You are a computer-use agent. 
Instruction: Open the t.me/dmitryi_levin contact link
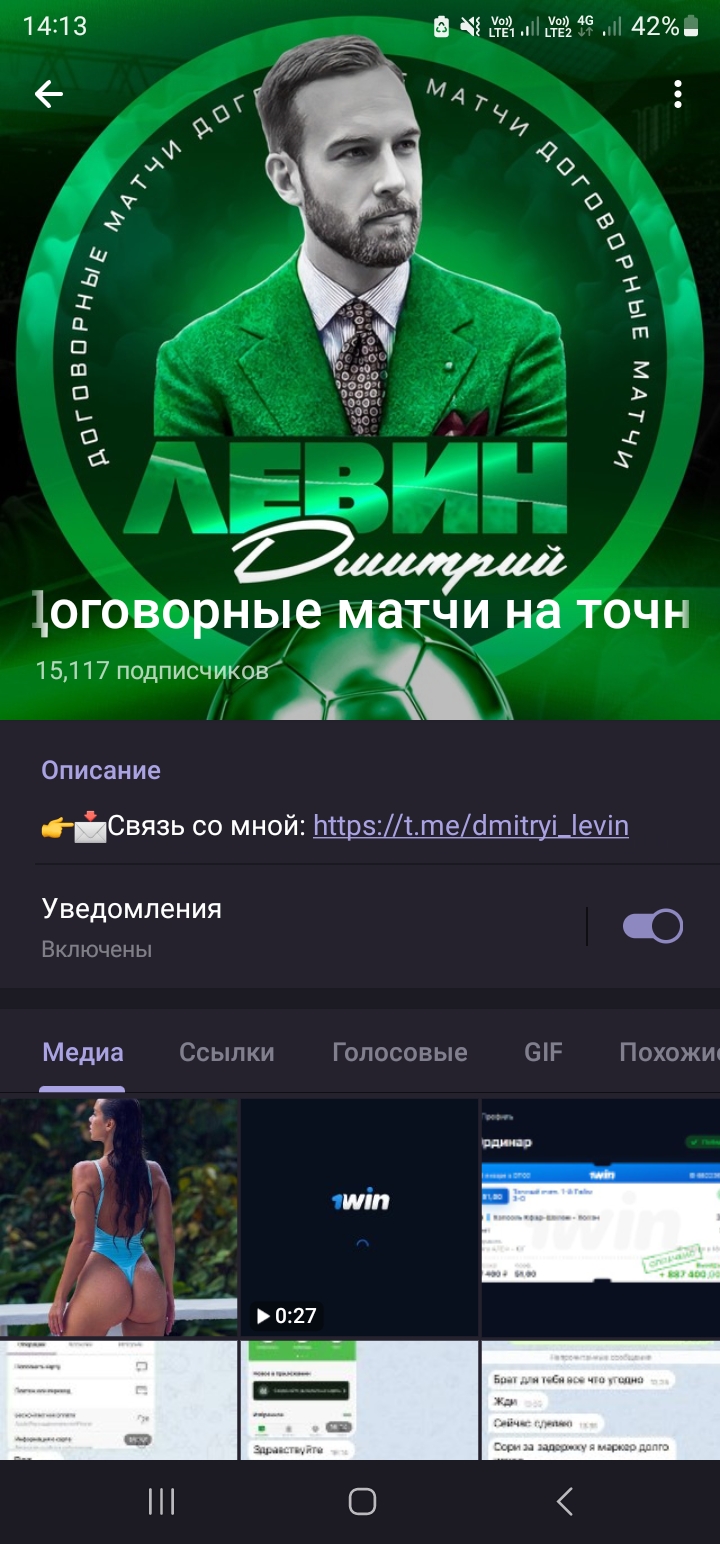pyautogui.click(x=471, y=825)
